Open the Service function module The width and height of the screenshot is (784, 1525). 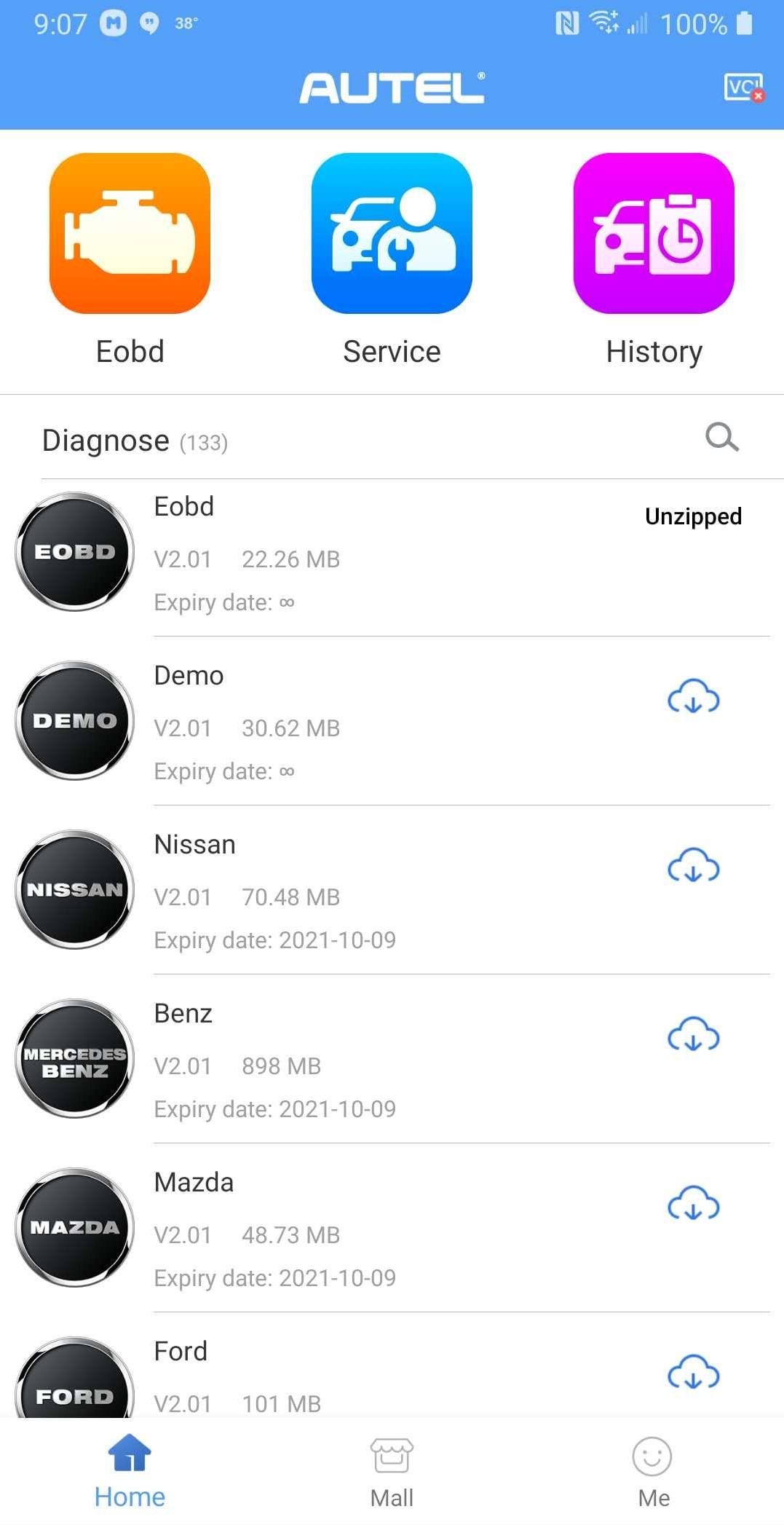pos(392,232)
